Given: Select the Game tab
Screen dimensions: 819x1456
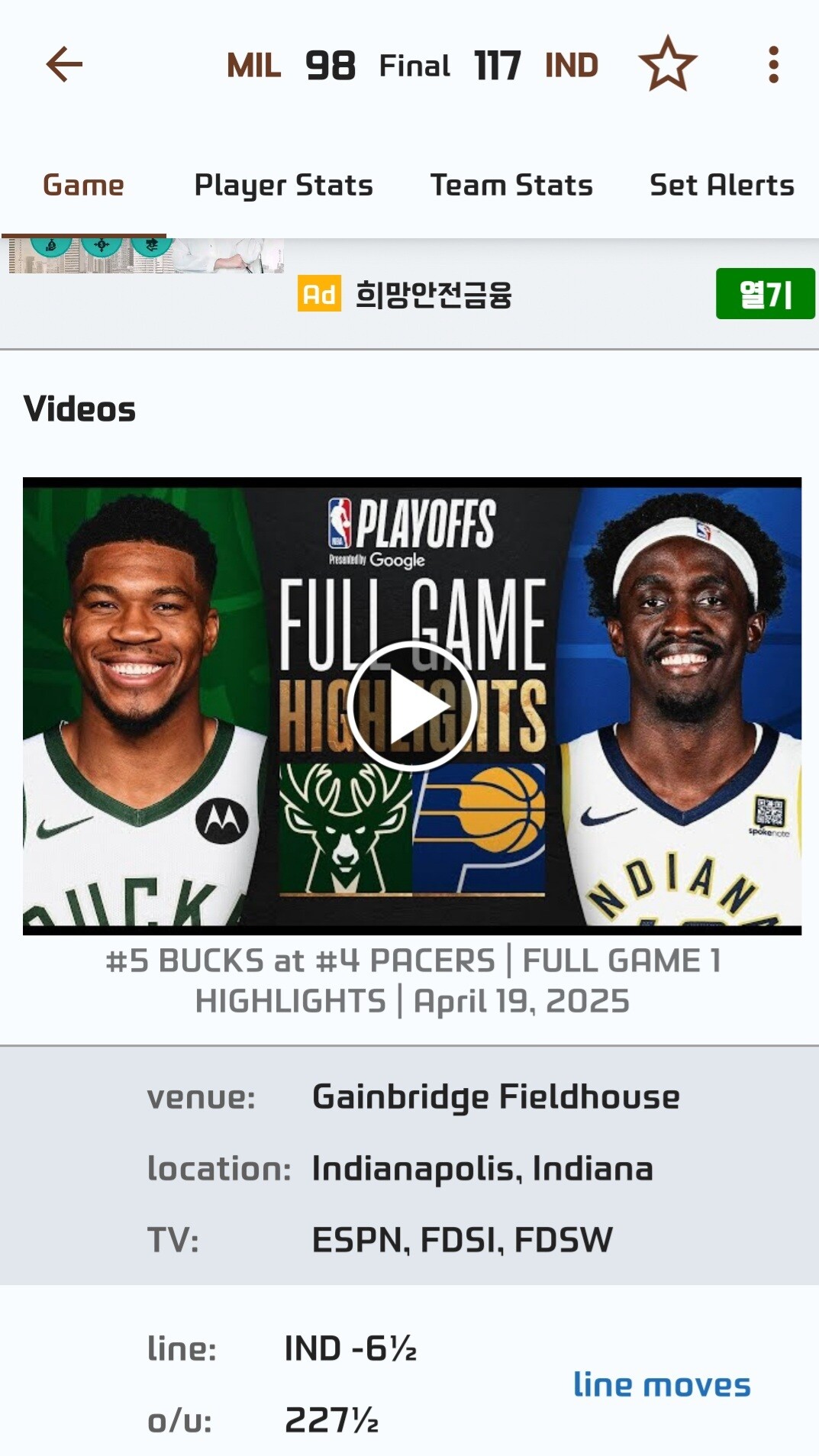Looking at the screenshot, I should 84,186.
